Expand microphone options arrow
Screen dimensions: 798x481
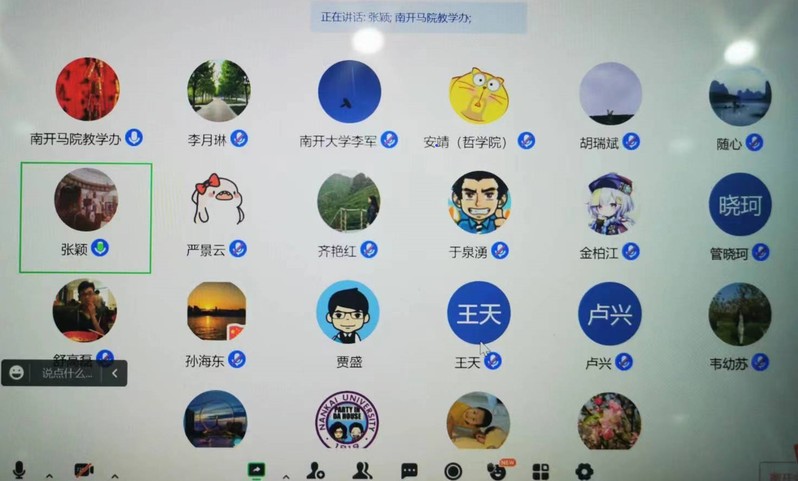pyautogui.click(x=49, y=474)
